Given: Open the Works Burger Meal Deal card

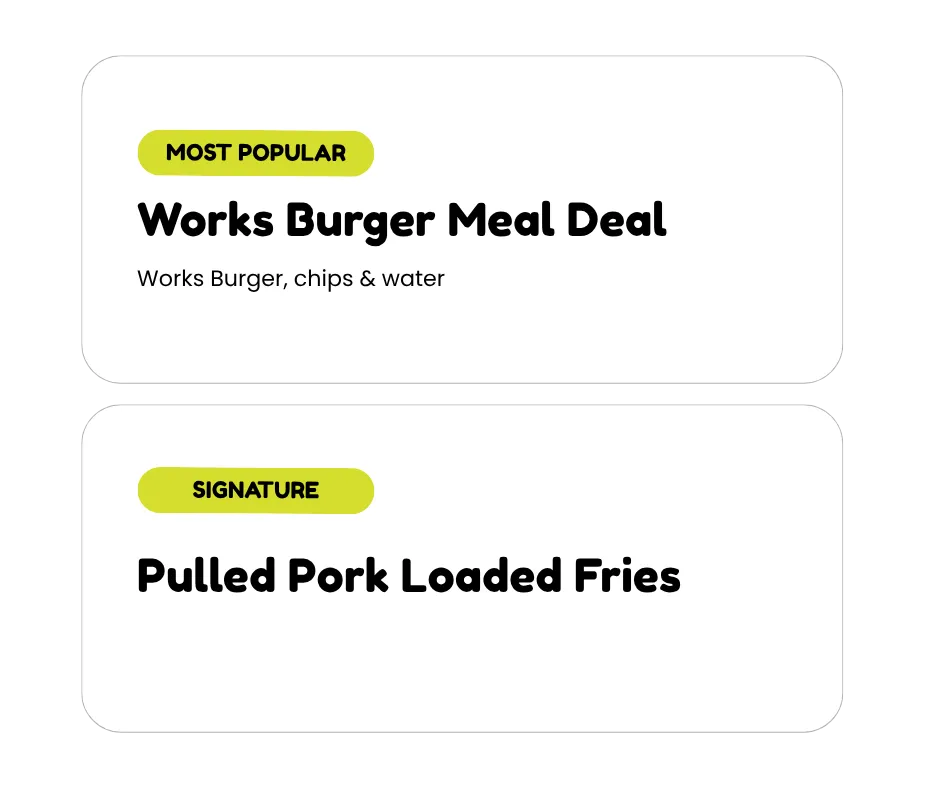Looking at the screenshot, I should (x=462, y=219).
